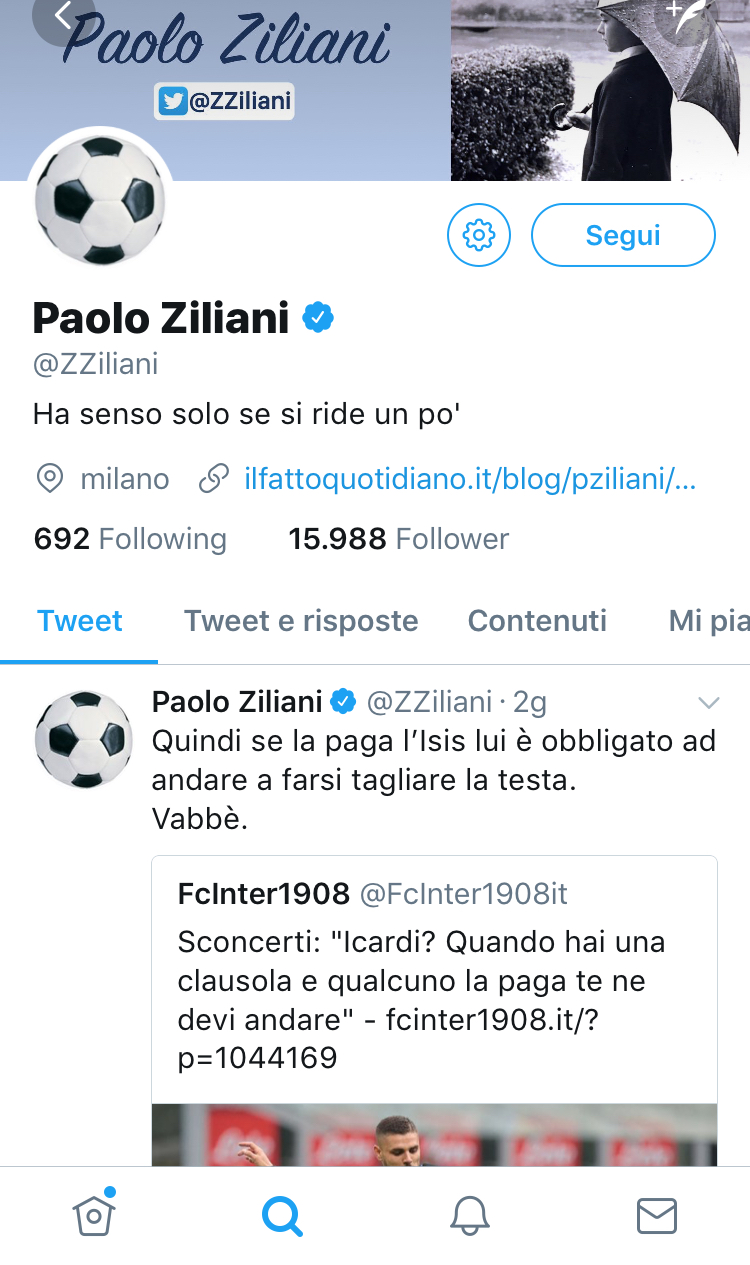Follow Paolo Ziliani with the Segui button
750x1265 pixels.
pos(622,235)
